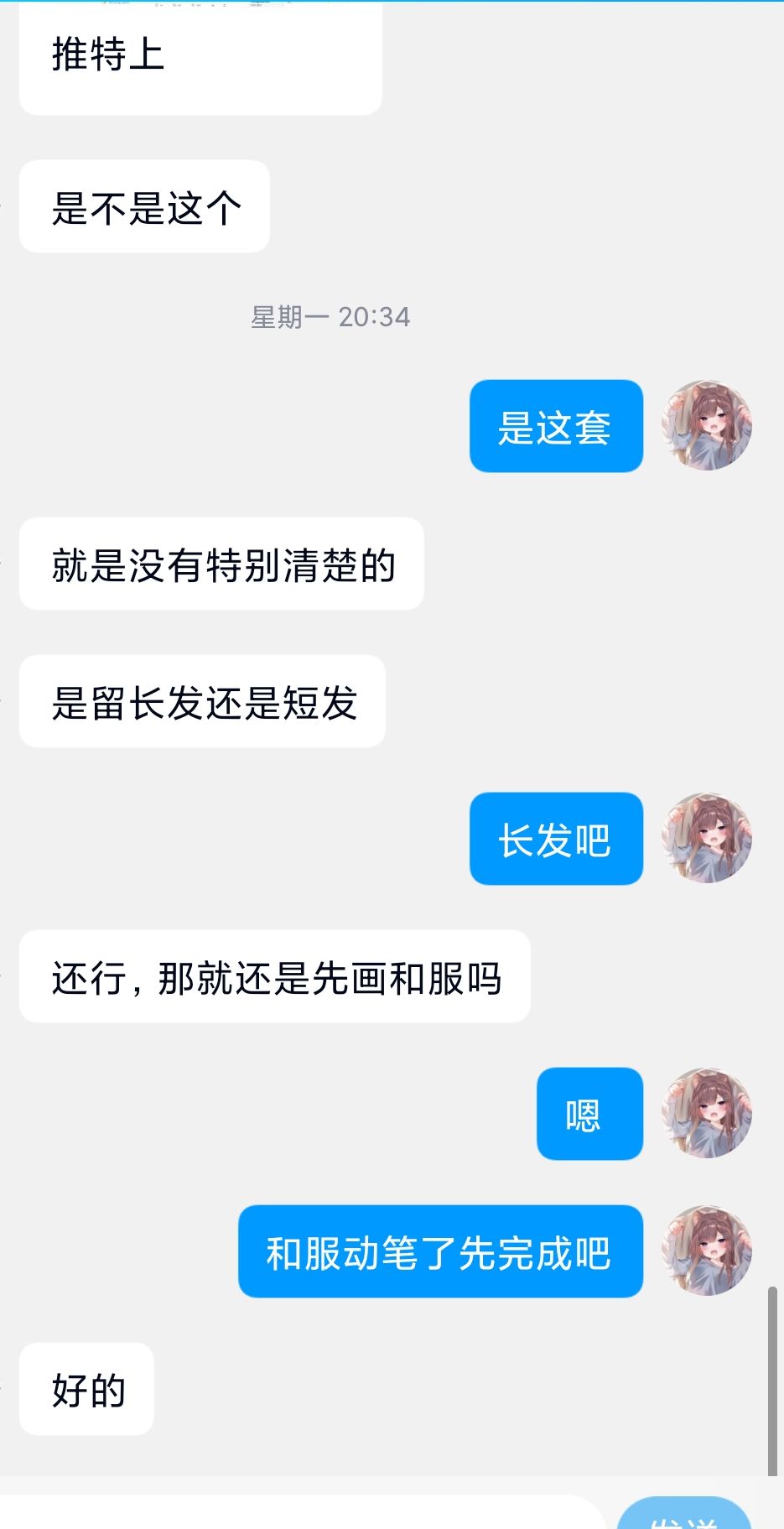Open the sender avatar next to 长发吧
The height and width of the screenshot is (1529, 784).
[x=706, y=838]
